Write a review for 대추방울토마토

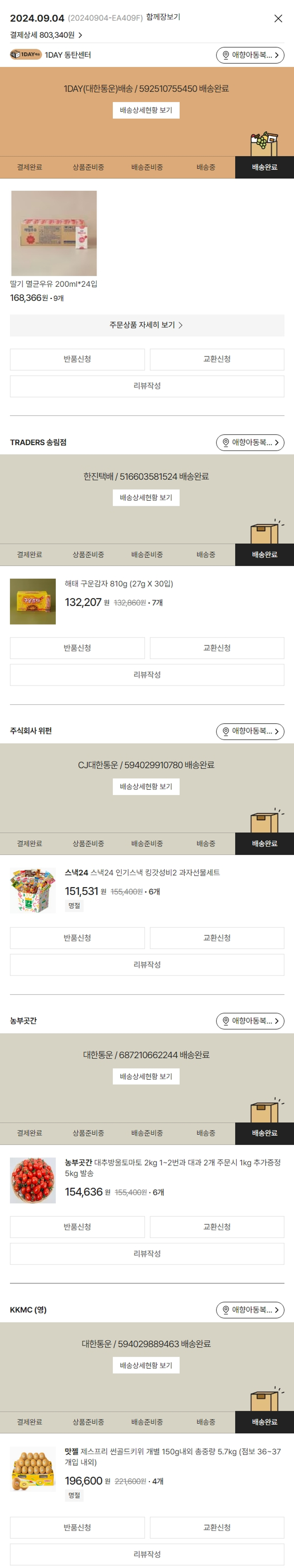point(147,1253)
